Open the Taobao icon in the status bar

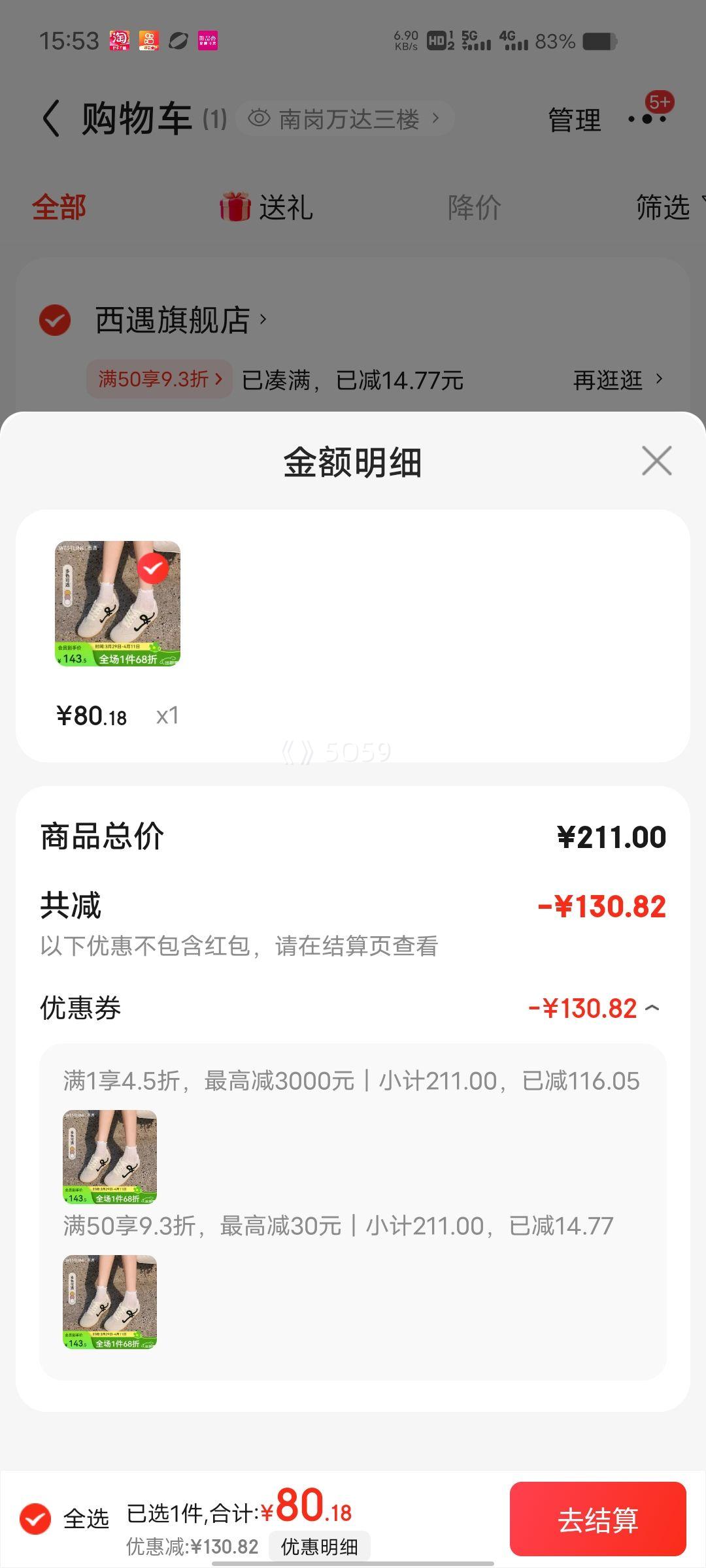(x=120, y=41)
